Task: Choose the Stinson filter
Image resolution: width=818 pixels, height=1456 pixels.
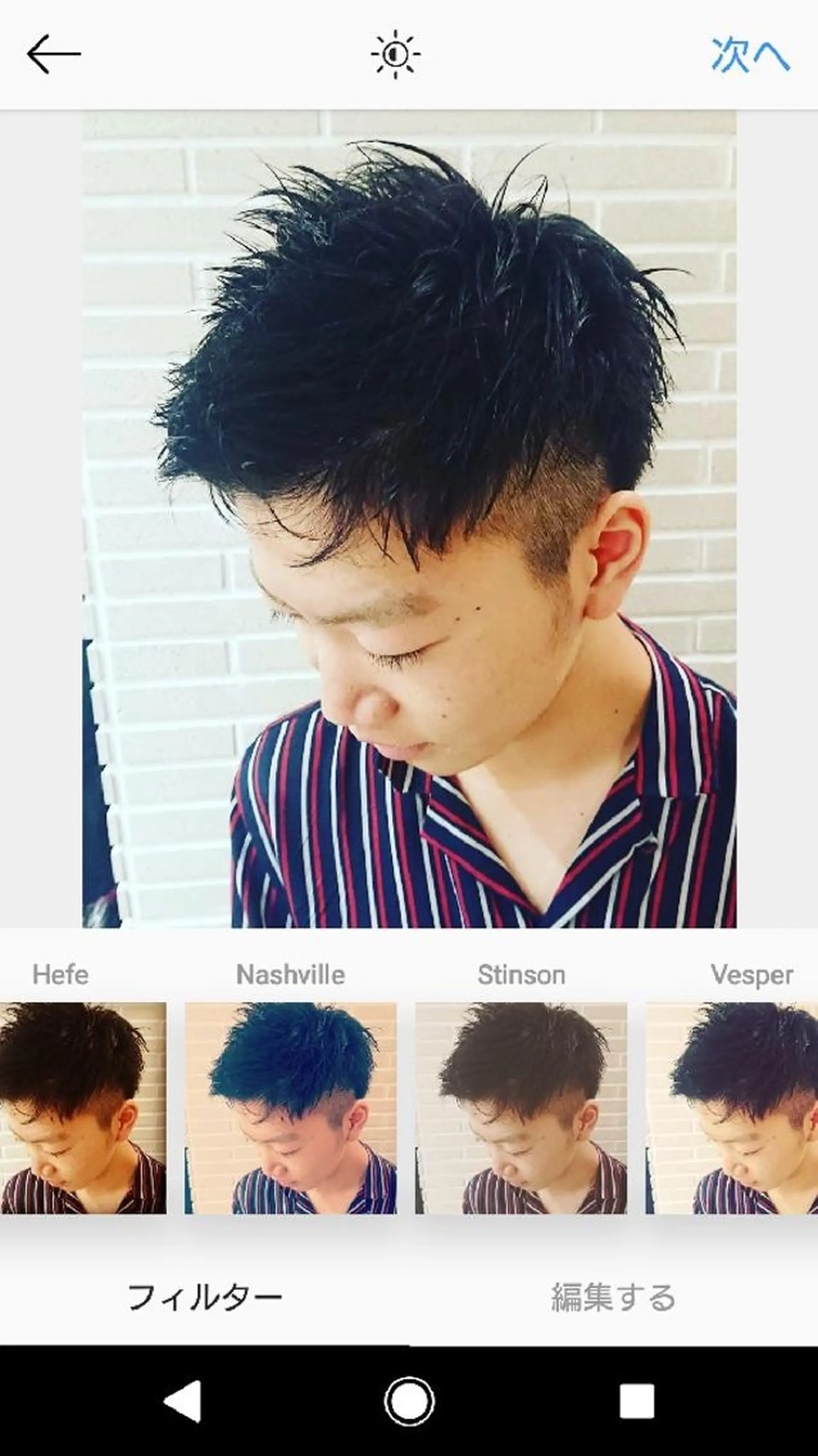Action: point(521,1109)
